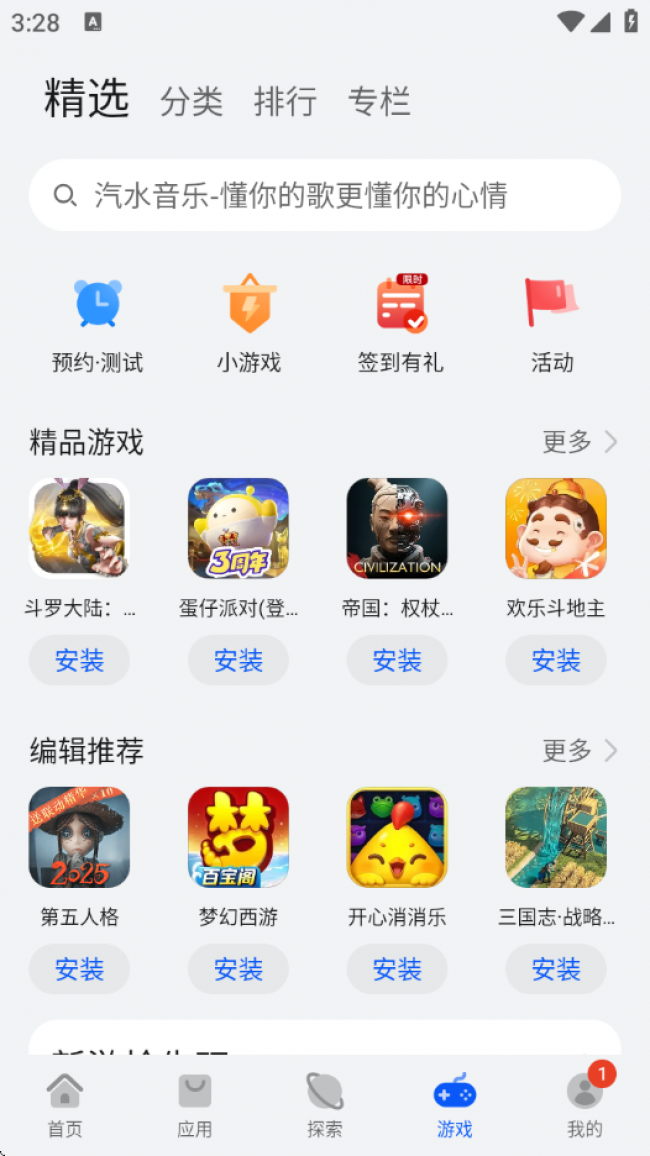Open the 我的 tab
The width and height of the screenshot is (650, 1156).
coord(585,1105)
